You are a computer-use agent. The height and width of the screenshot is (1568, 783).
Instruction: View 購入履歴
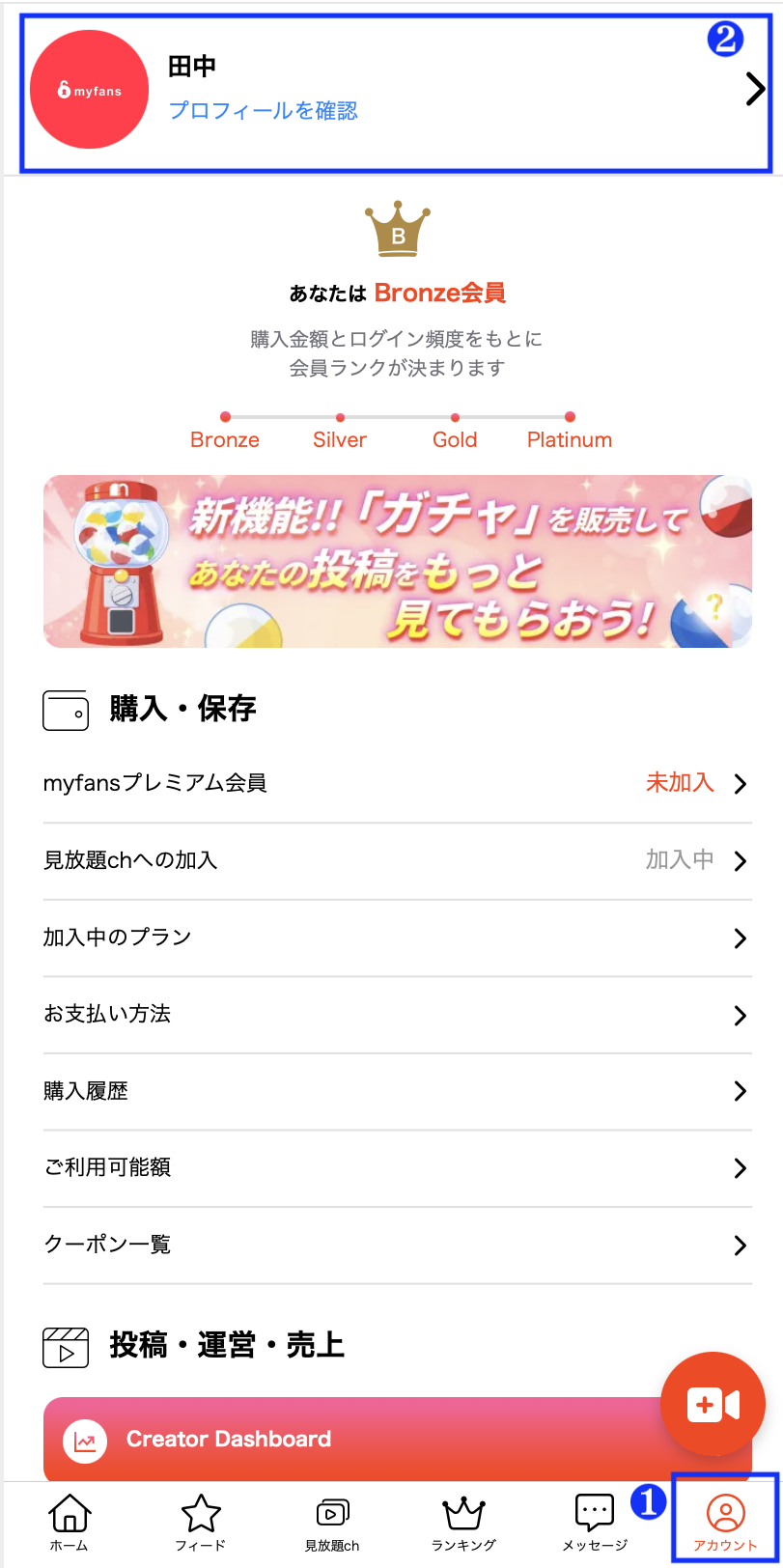coord(398,1092)
